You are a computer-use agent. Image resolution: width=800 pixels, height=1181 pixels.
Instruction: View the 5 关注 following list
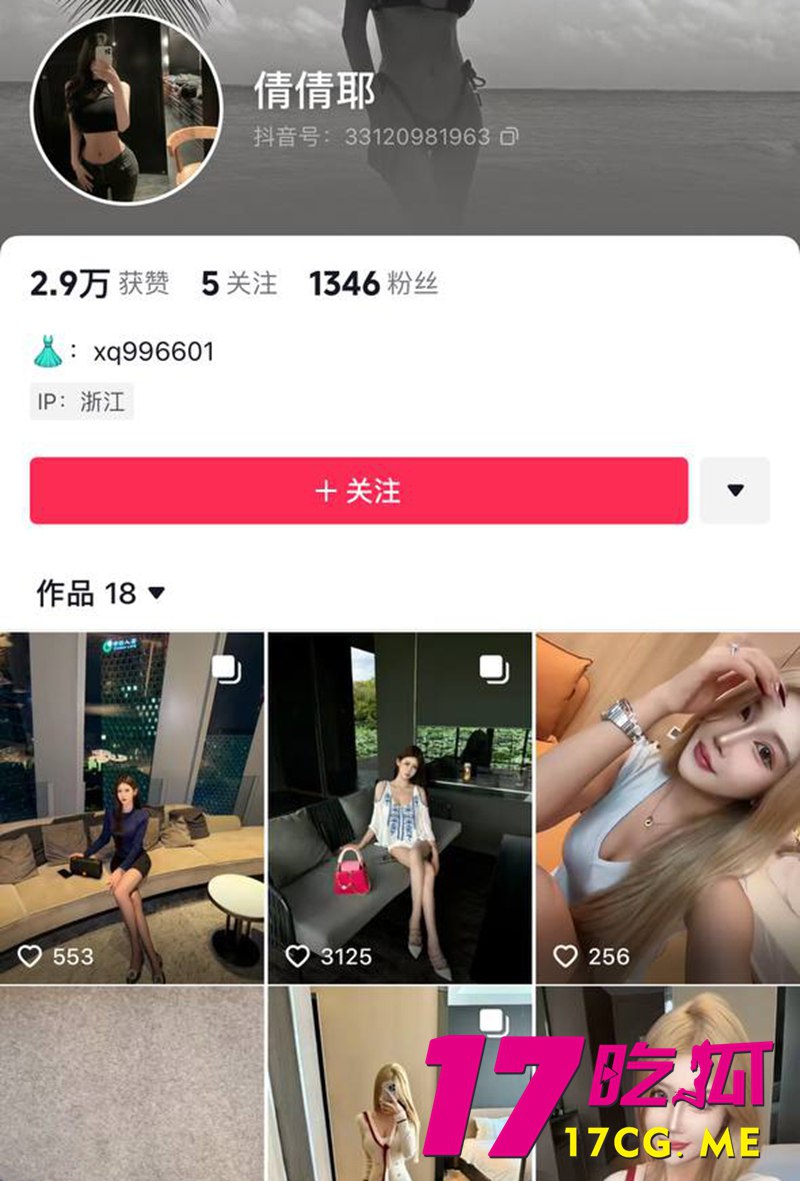[x=239, y=284]
